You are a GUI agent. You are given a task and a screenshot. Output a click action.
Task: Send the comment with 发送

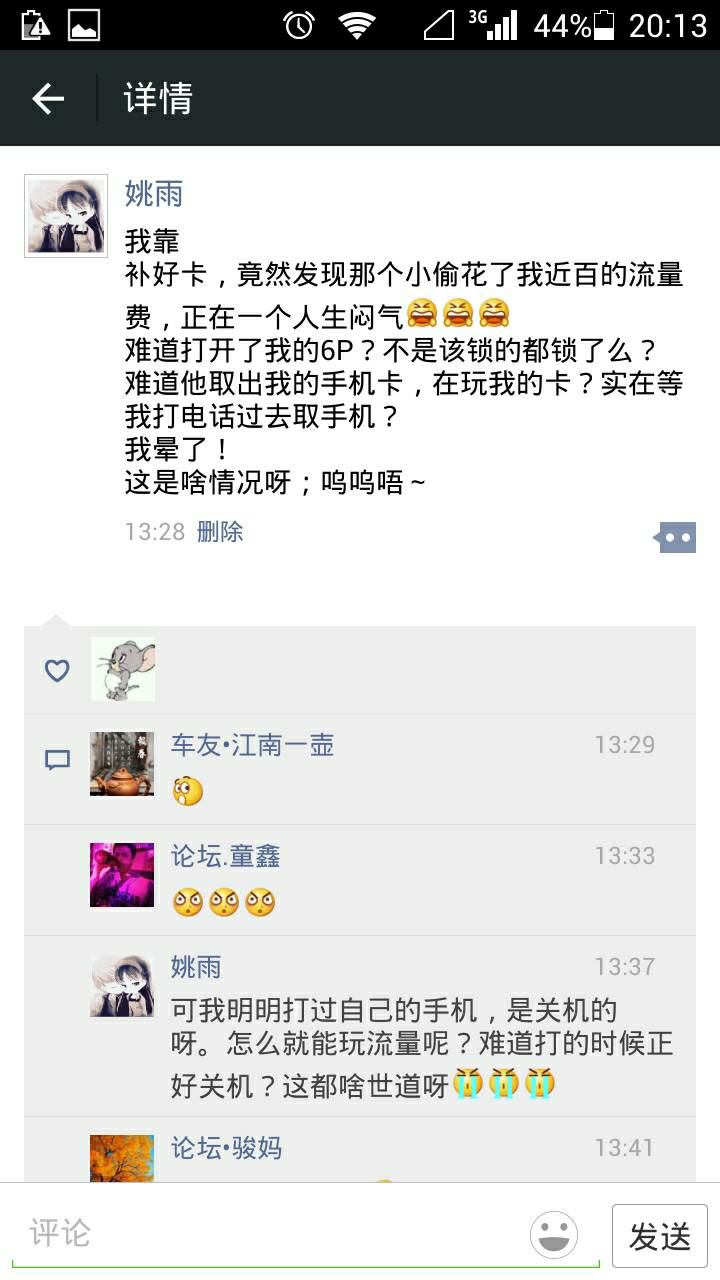click(x=660, y=1236)
